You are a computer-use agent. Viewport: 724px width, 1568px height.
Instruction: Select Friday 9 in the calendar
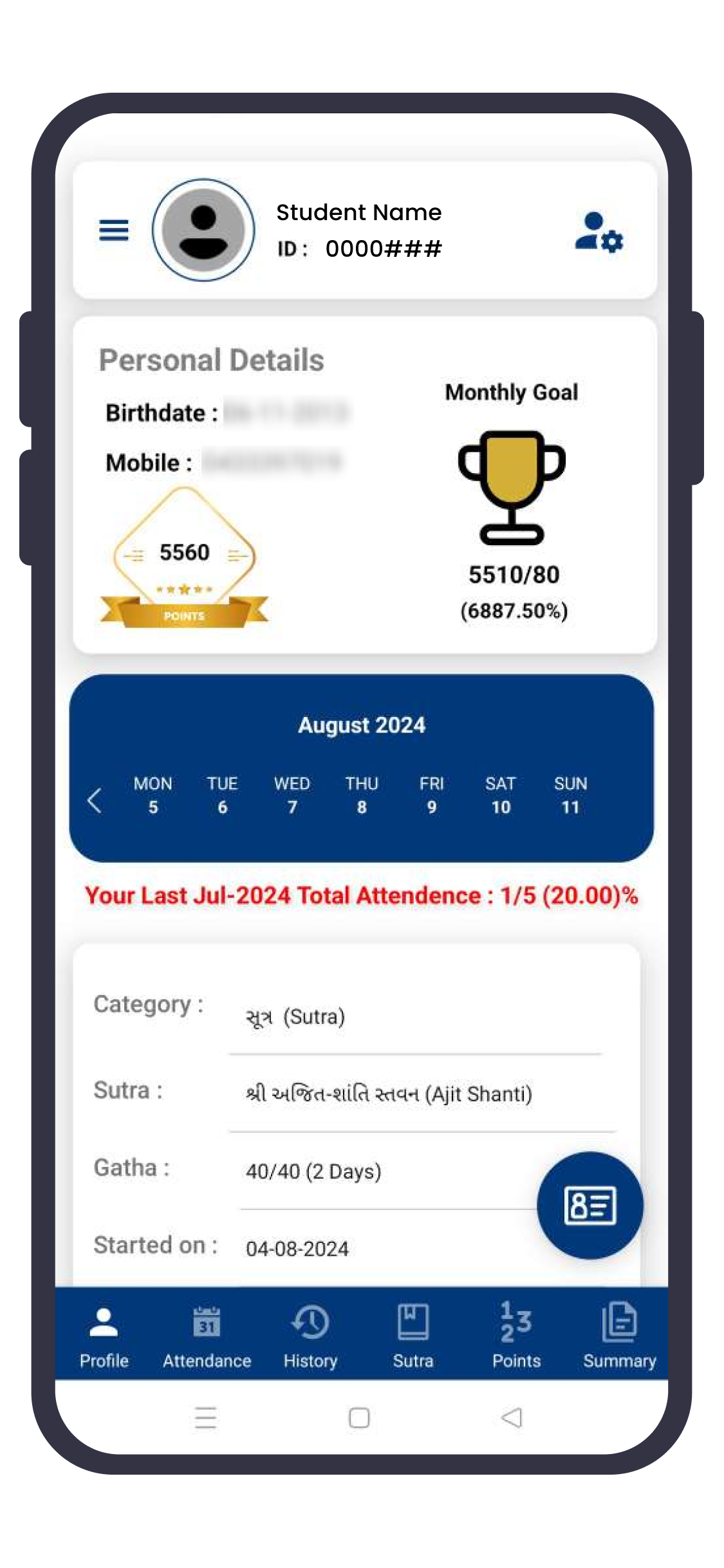431,795
